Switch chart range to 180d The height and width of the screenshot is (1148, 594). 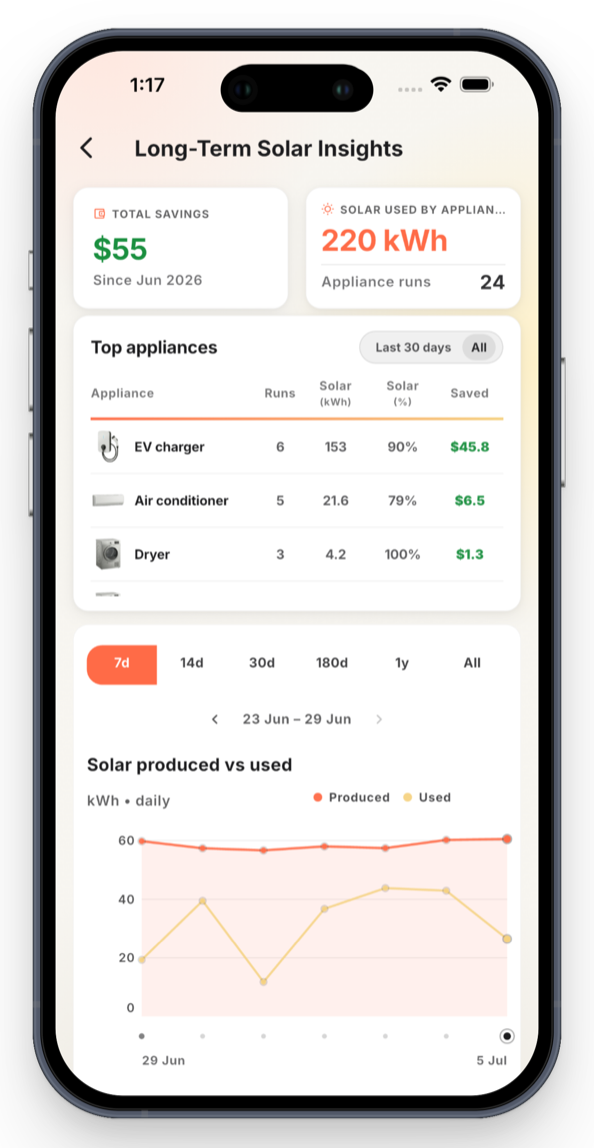pos(332,663)
